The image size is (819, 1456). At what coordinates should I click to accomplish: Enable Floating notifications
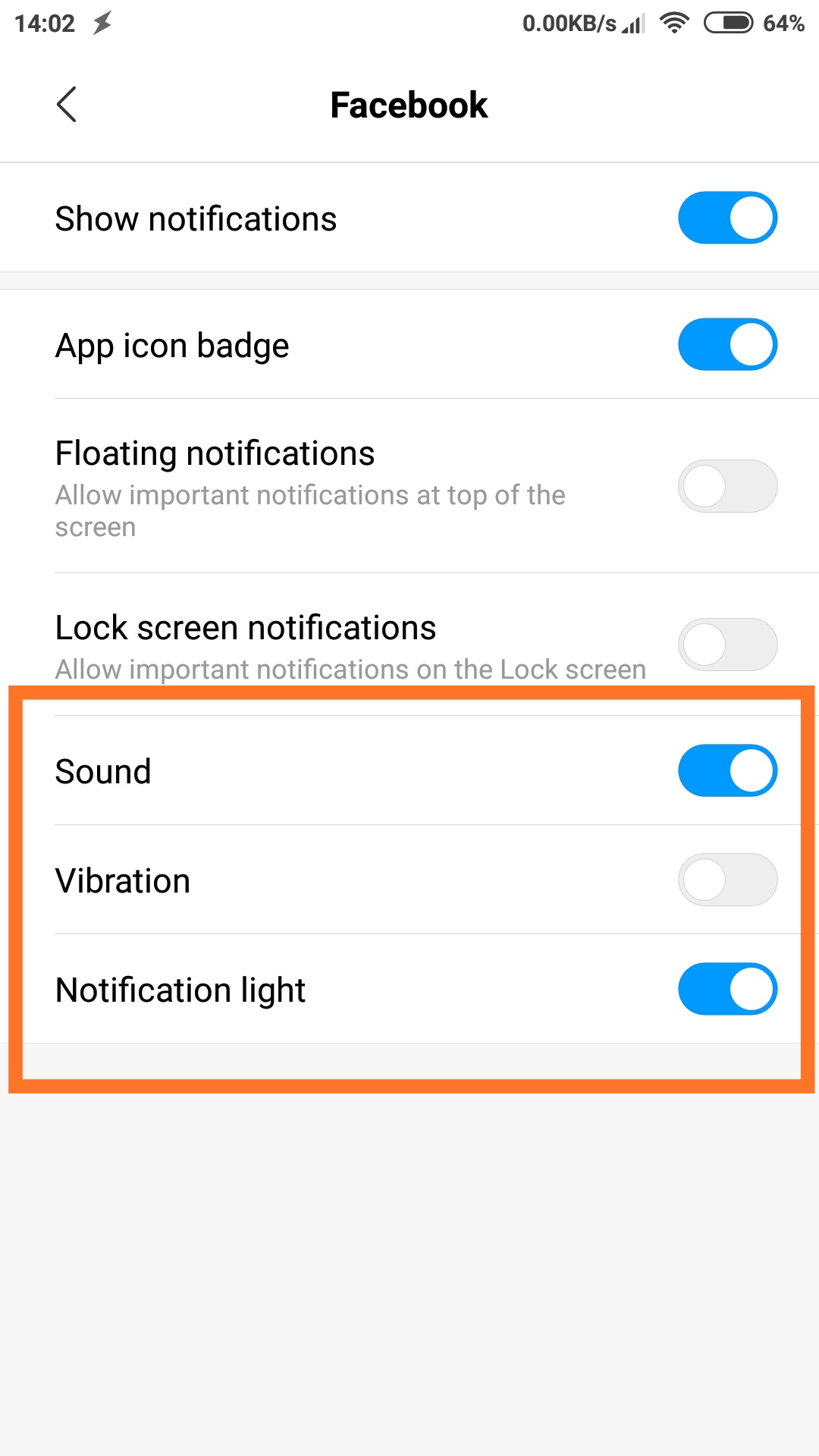click(727, 486)
